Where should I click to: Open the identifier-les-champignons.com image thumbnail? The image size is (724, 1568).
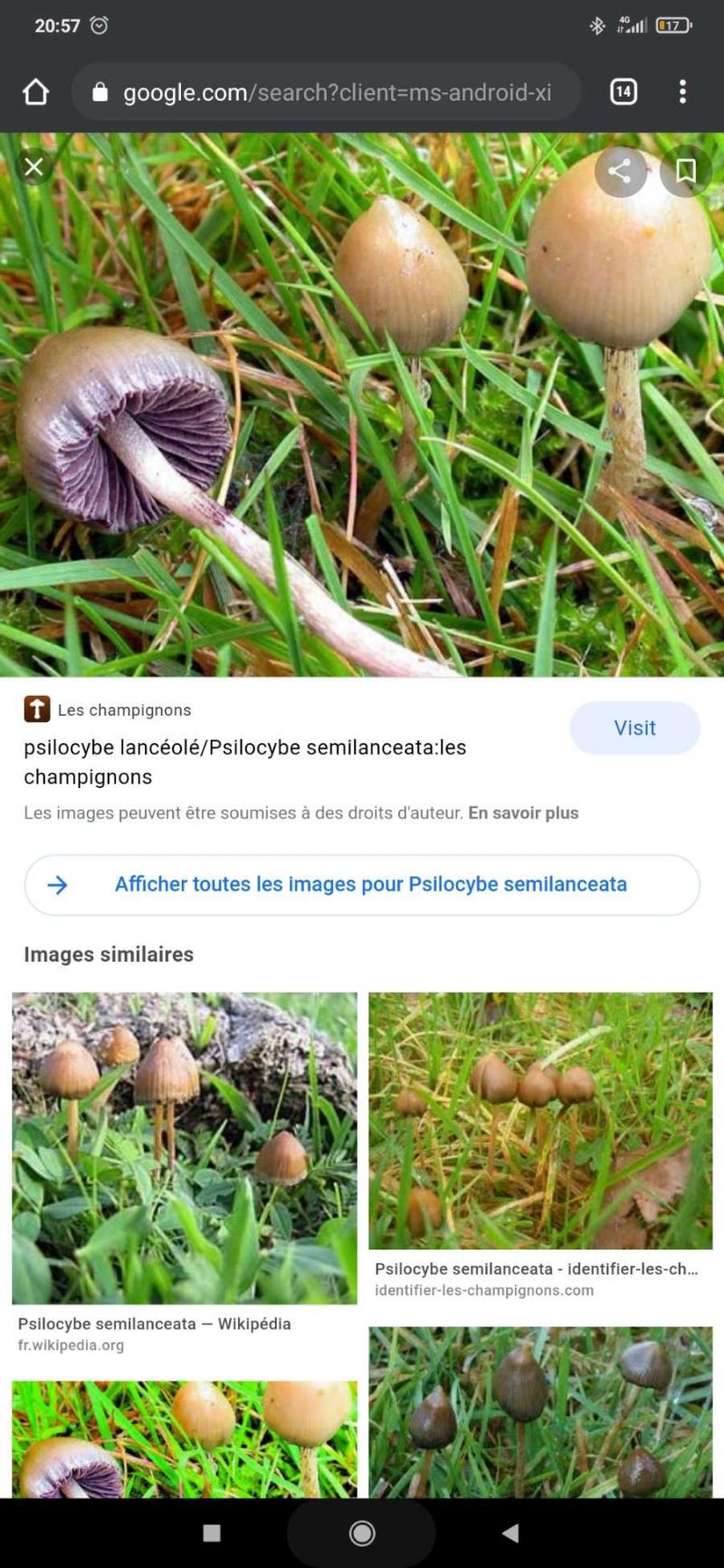click(538, 1119)
